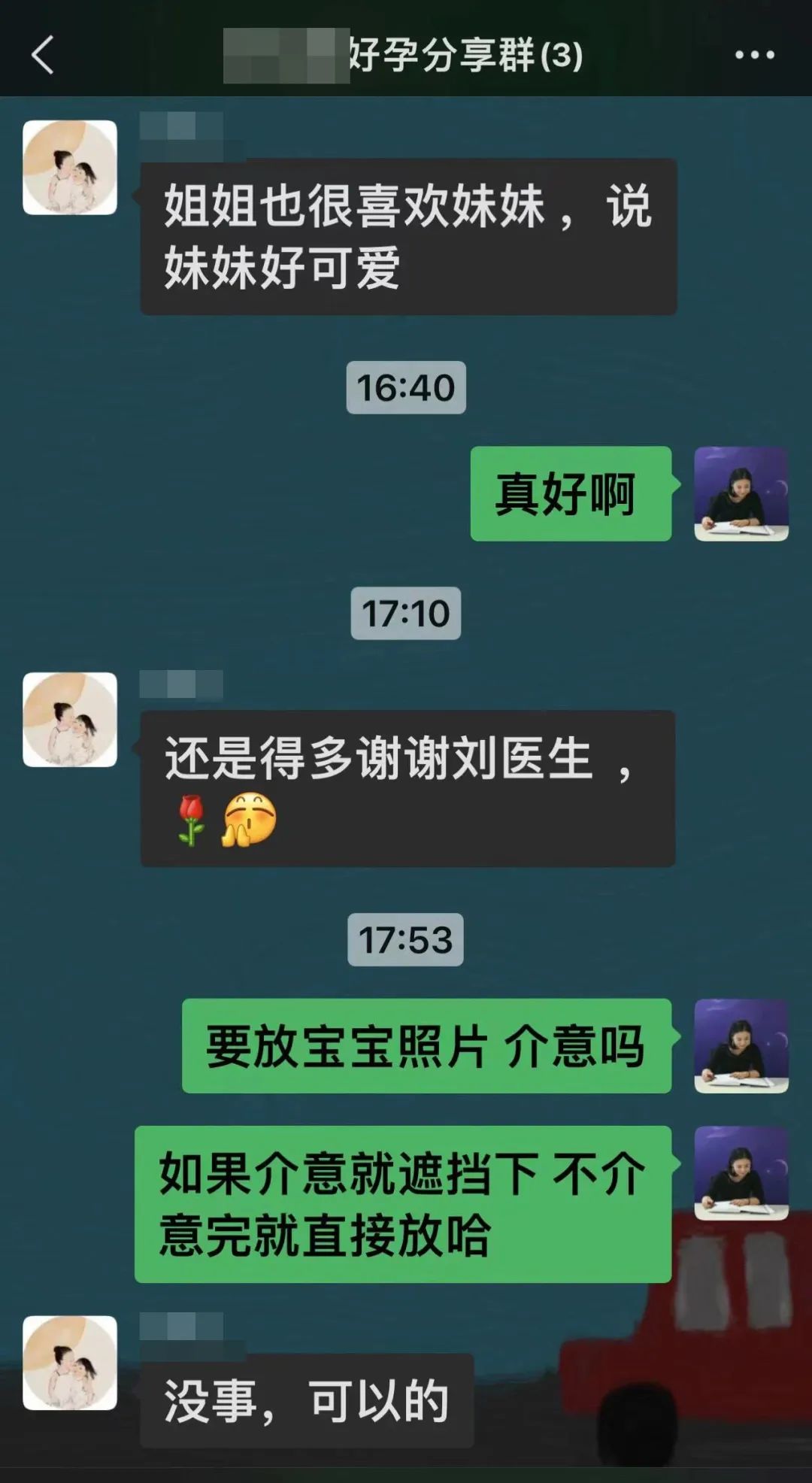Go back from the group chat
The image size is (812, 1483).
tap(43, 55)
